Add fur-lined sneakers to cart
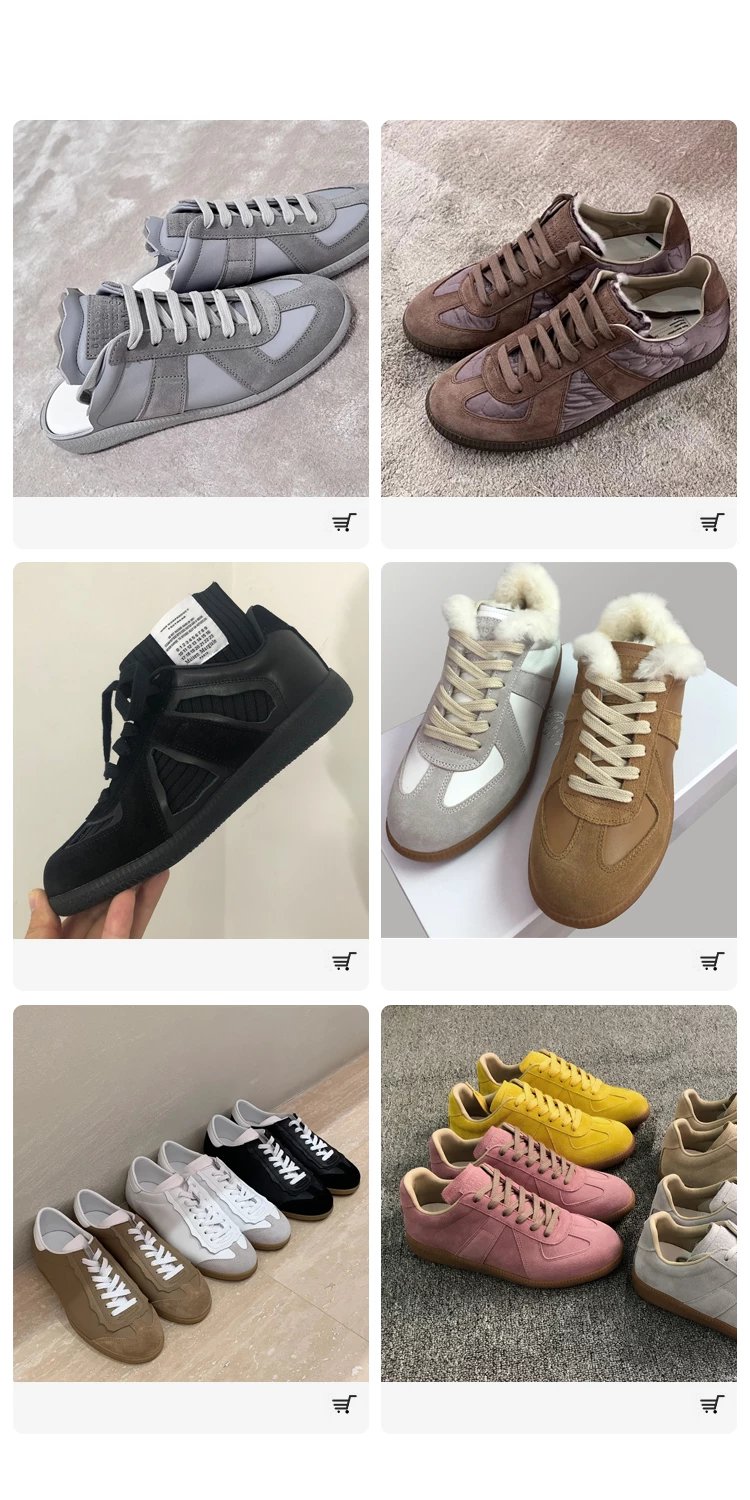750x1500 pixels. (x=711, y=962)
